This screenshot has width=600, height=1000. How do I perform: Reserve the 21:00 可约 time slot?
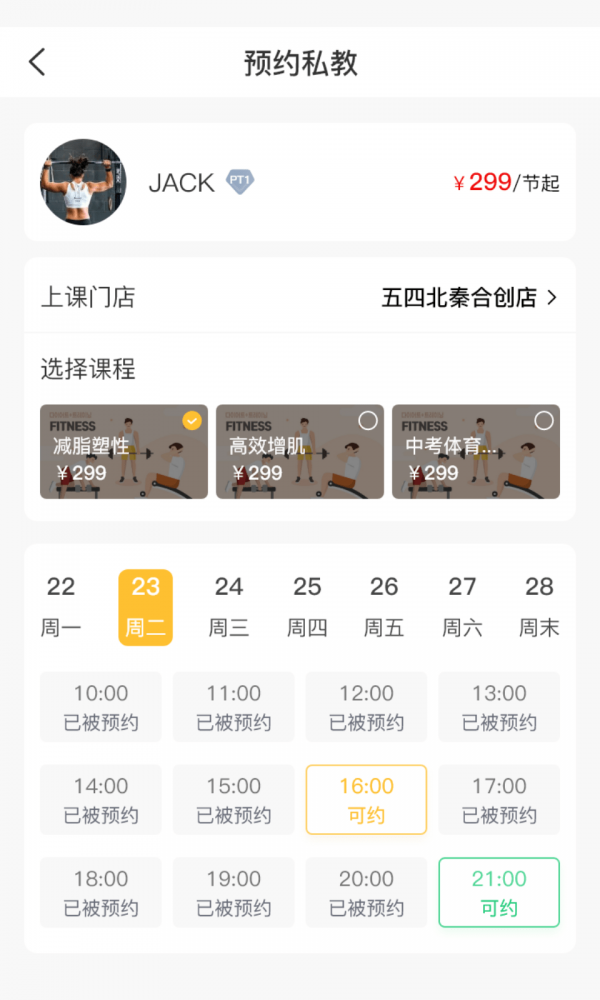click(x=499, y=893)
